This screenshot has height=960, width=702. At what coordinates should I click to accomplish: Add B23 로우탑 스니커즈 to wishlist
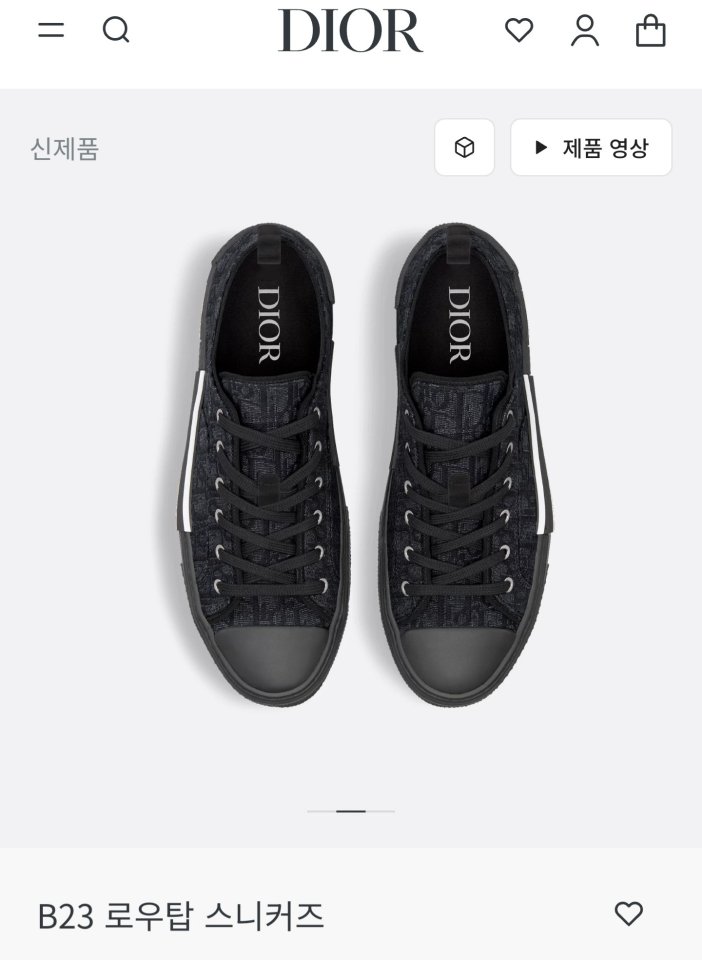point(628,913)
